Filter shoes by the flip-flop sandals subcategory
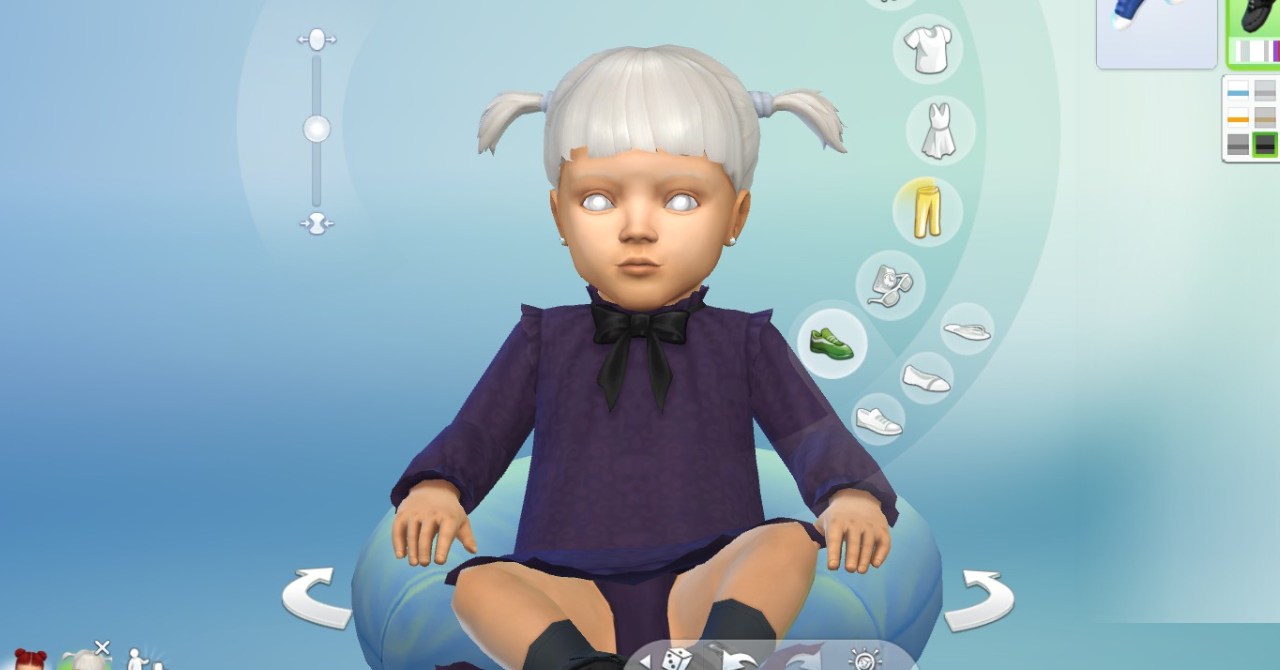Screen dimensions: 1280x670 967,329
